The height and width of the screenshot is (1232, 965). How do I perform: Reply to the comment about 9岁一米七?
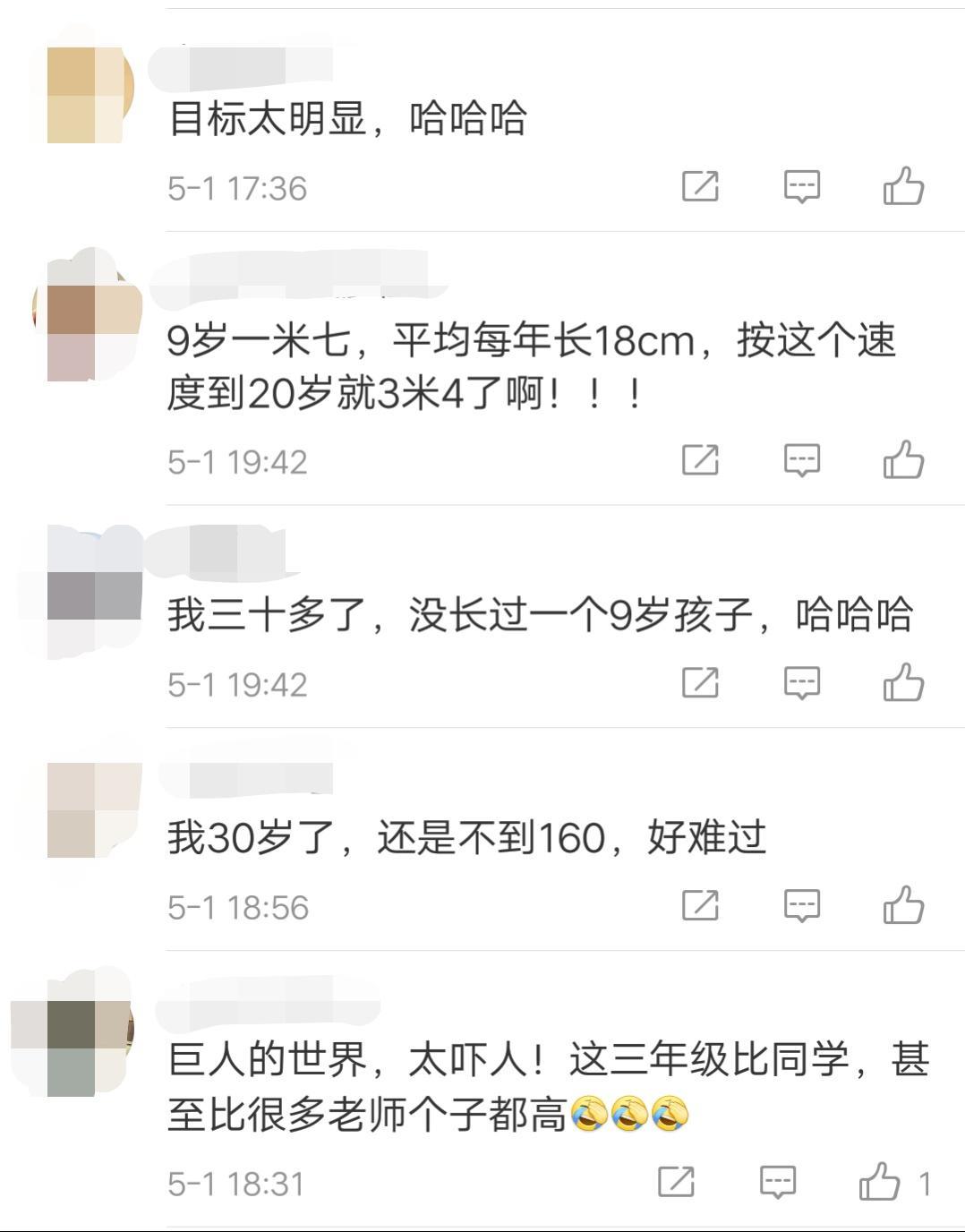(802, 460)
